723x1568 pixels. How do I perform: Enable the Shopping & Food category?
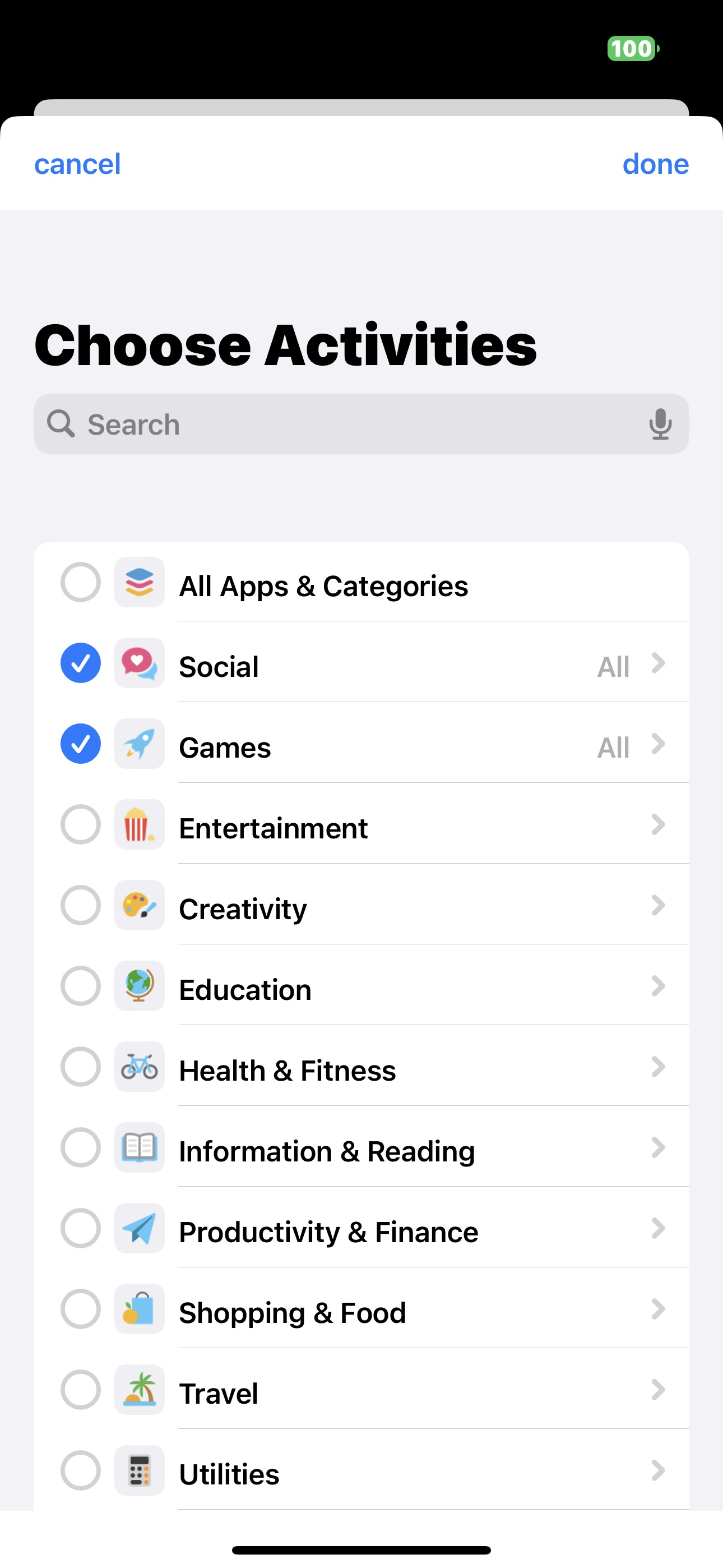pyautogui.click(x=80, y=1309)
